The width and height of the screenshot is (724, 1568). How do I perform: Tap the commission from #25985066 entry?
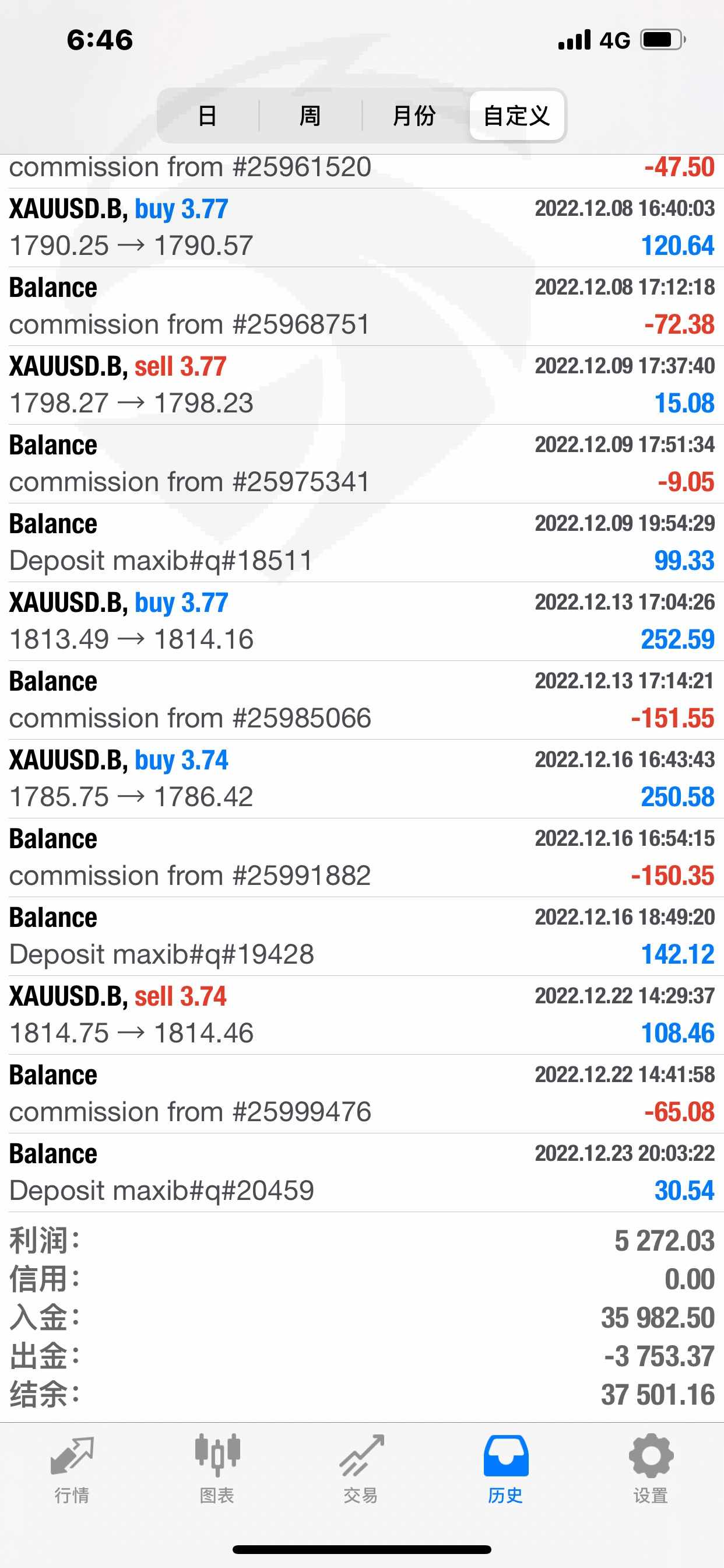coord(362,701)
